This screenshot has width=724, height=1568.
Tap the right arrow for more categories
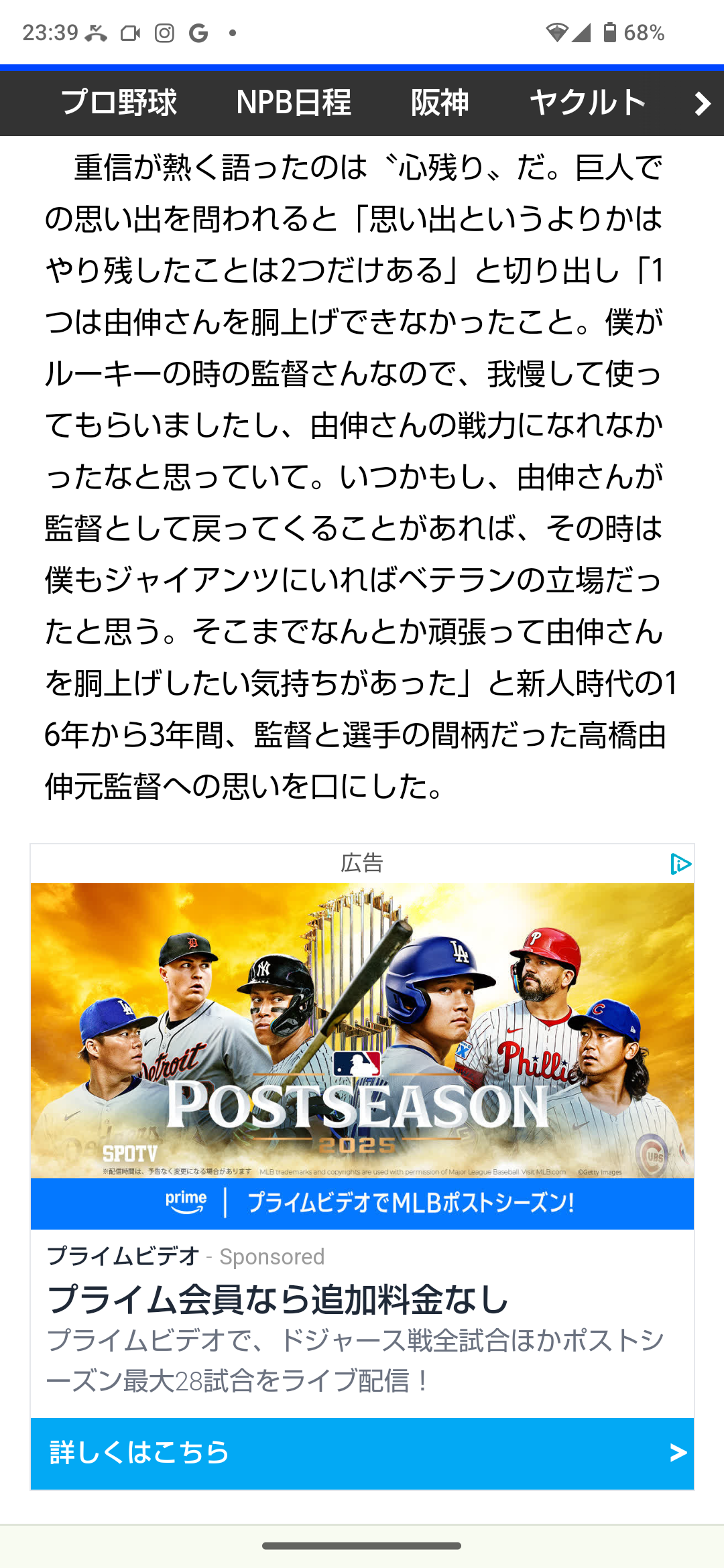[701, 104]
